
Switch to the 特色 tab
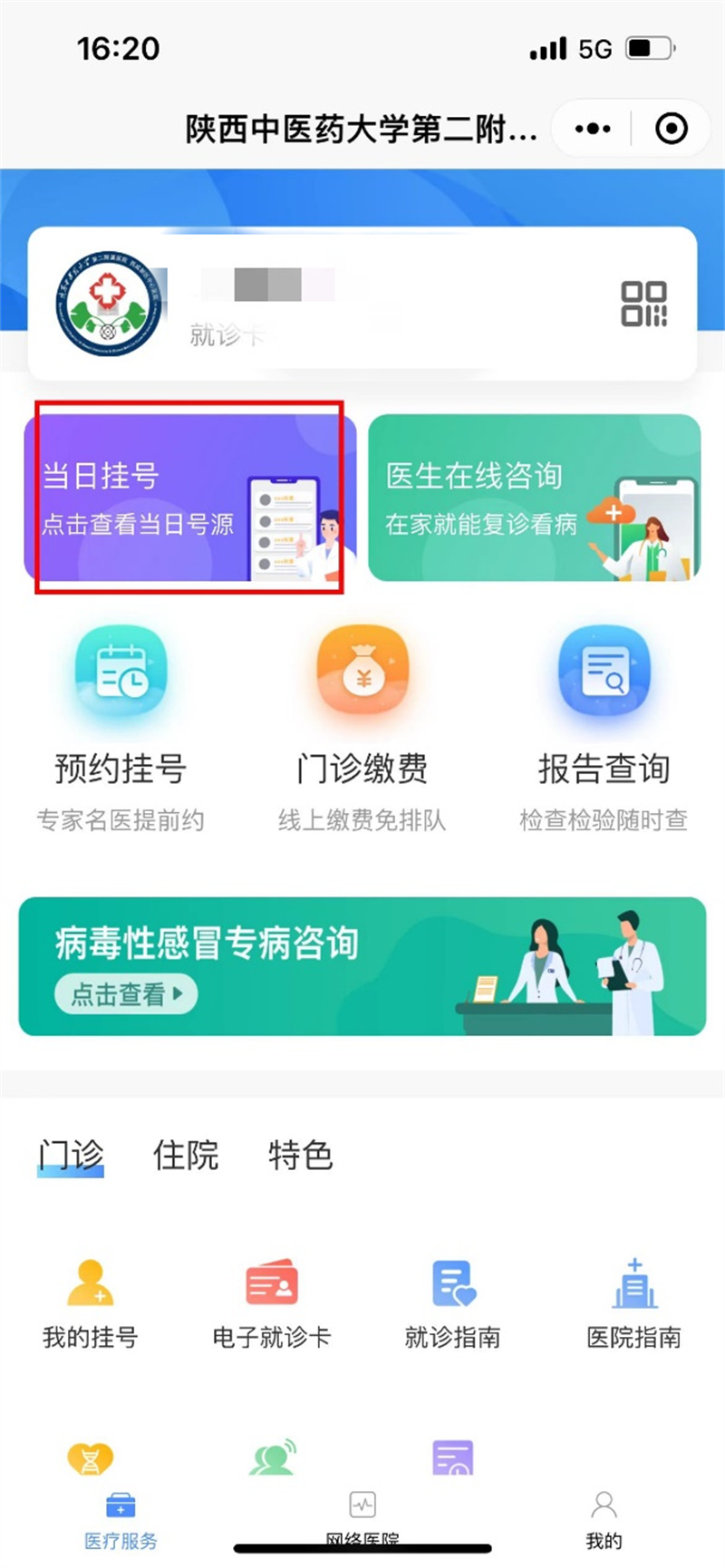pos(300,1156)
